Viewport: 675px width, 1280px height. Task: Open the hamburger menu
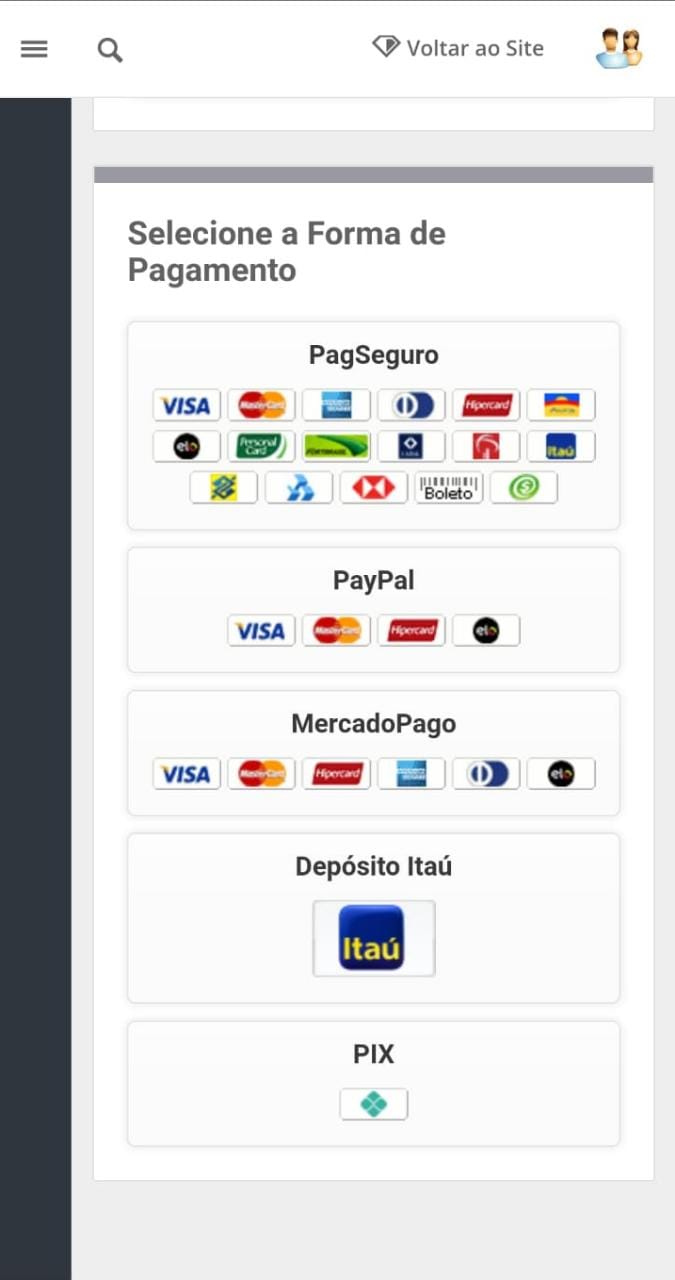click(34, 48)
